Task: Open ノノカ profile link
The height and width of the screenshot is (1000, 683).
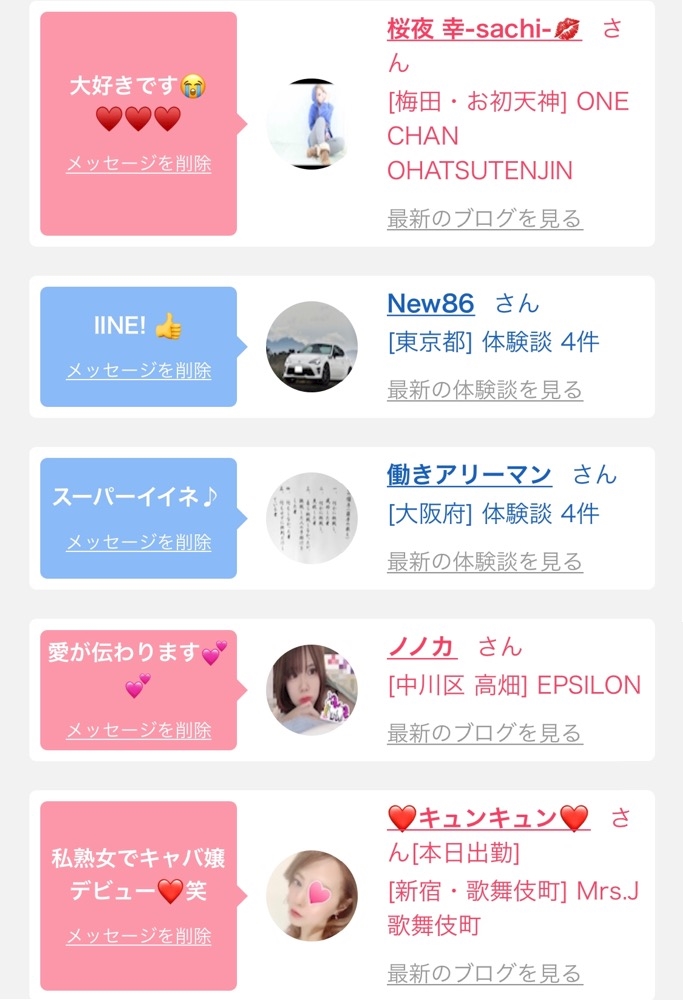Action: [x=422, y=647]
